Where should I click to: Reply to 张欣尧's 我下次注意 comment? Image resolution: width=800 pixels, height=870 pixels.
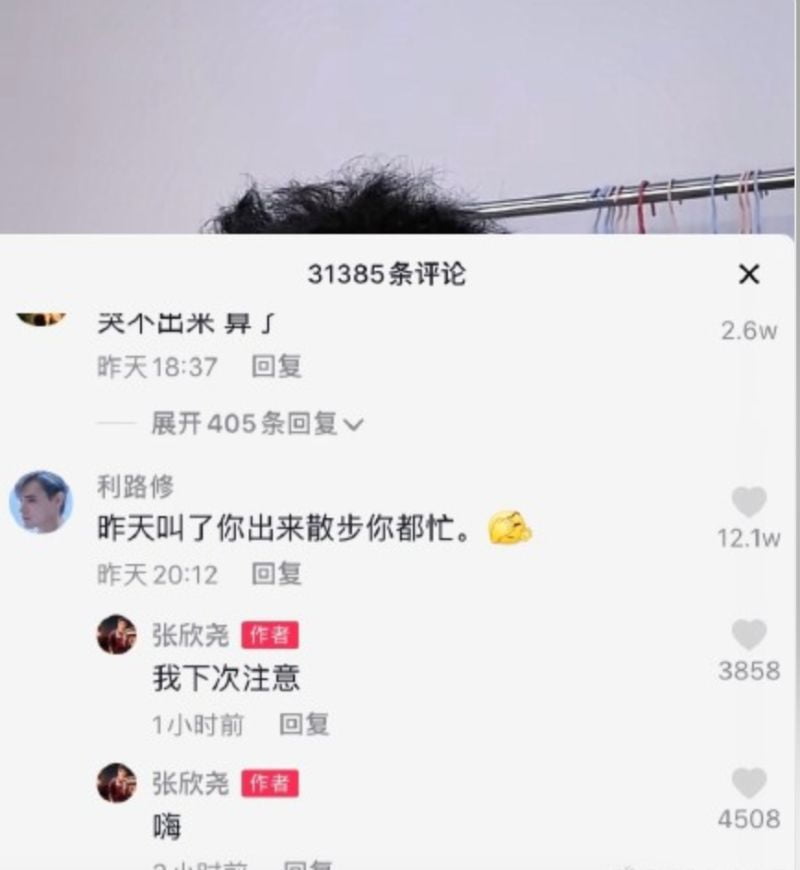click(304, 724)
